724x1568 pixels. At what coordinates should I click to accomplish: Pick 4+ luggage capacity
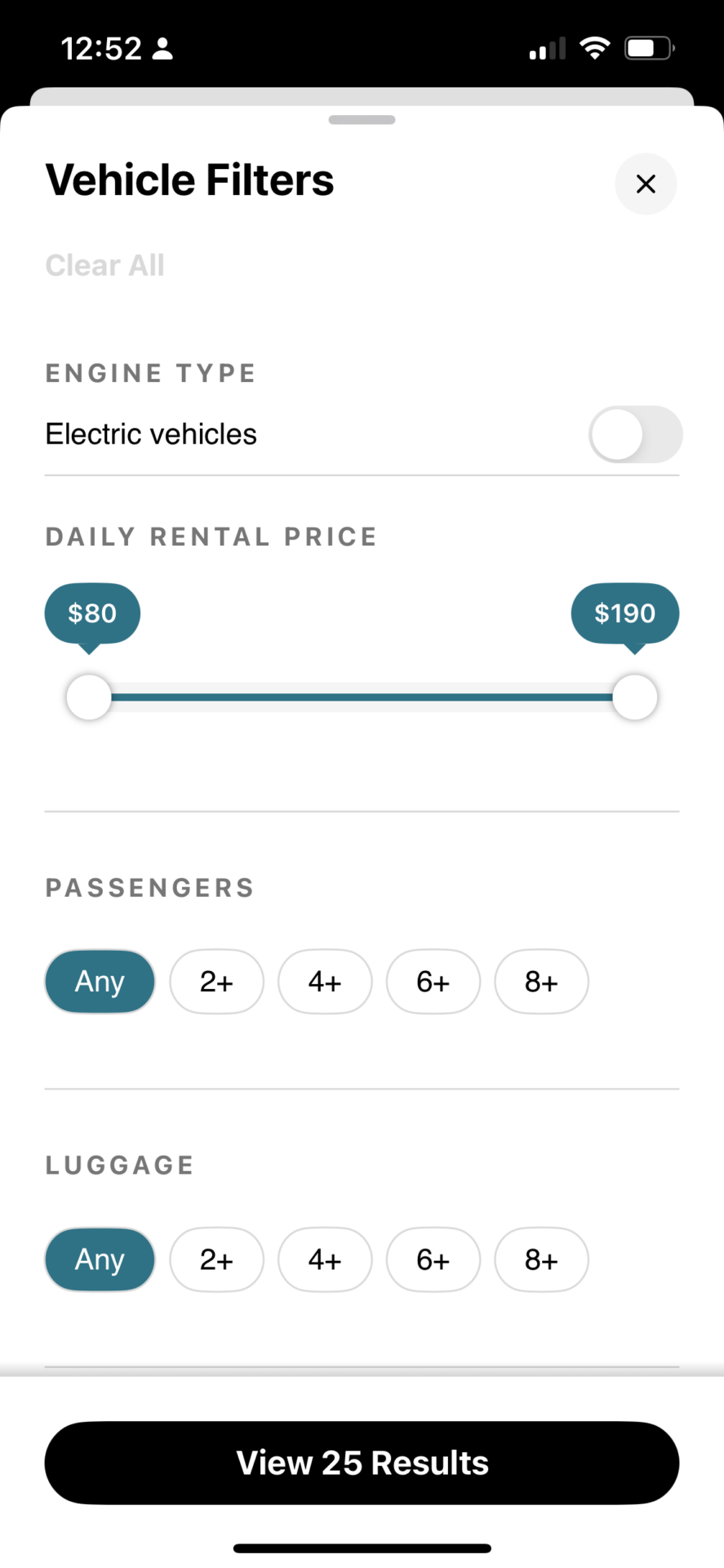coord(325,1259)
